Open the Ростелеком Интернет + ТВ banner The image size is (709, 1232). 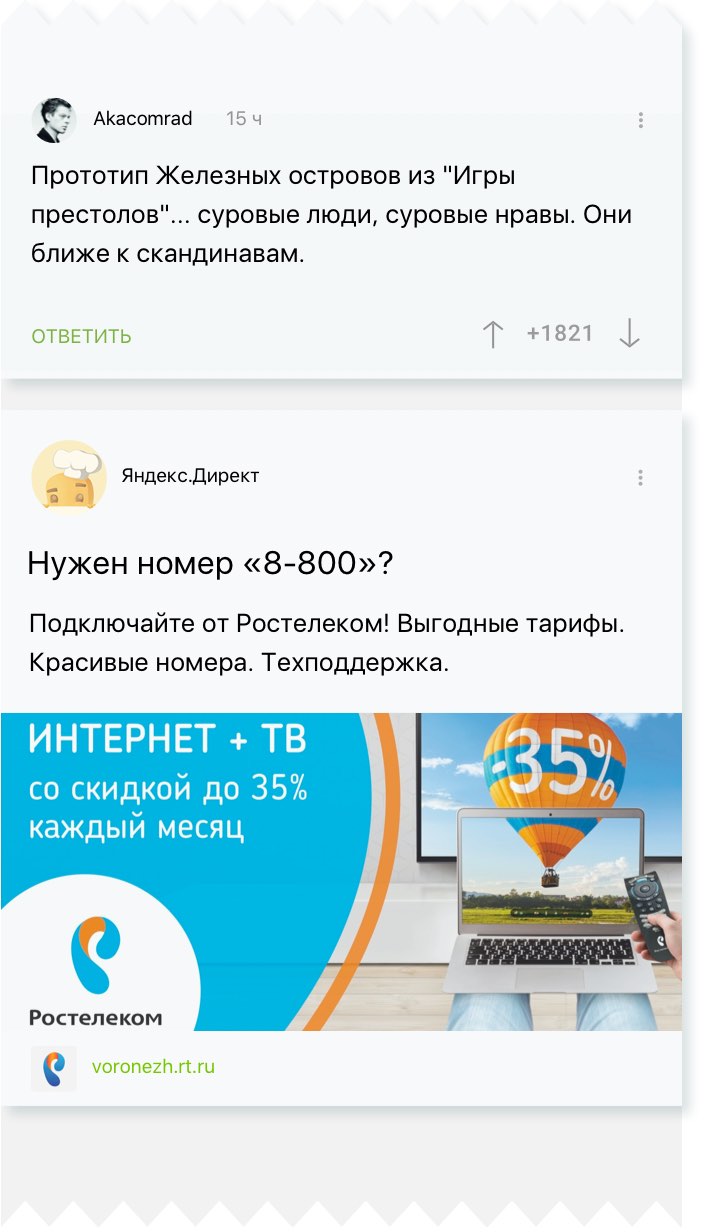tap(341, 871)
